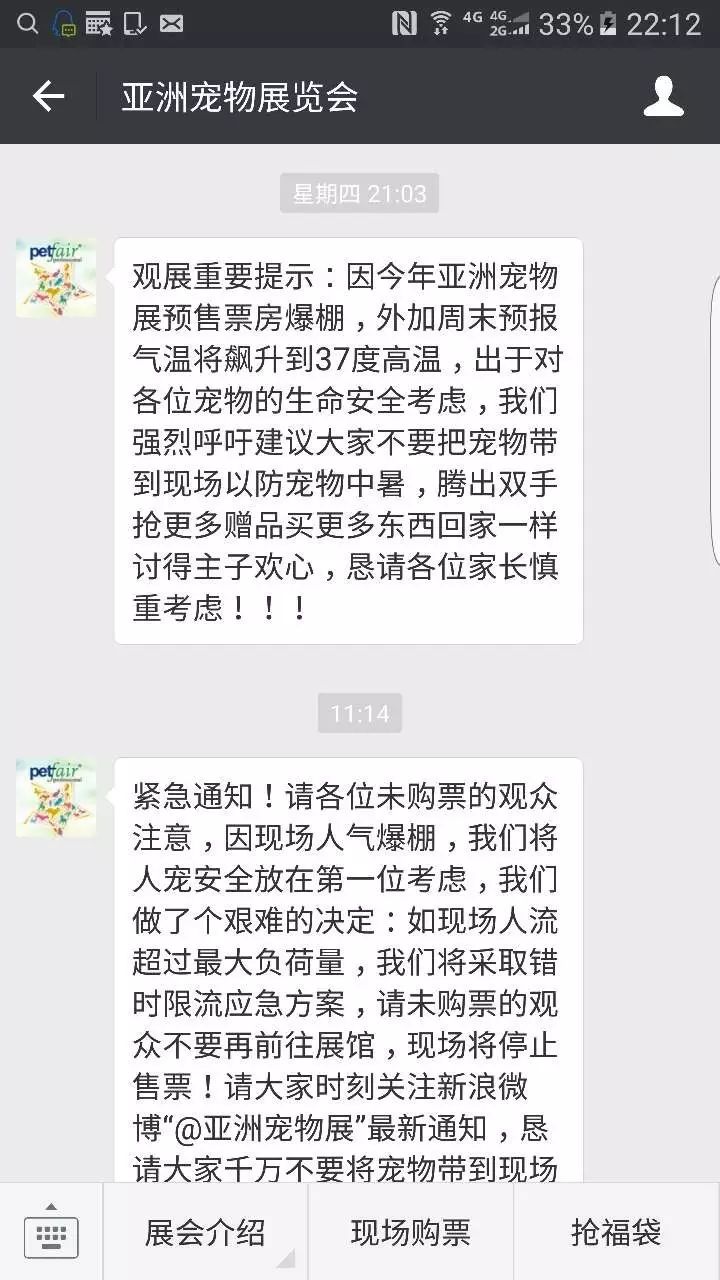Image resolution: width=720 pixels, height=1280 pixels.
Task: Open sender avatar on 观展重要提示 message
Action: pos(56,278)
